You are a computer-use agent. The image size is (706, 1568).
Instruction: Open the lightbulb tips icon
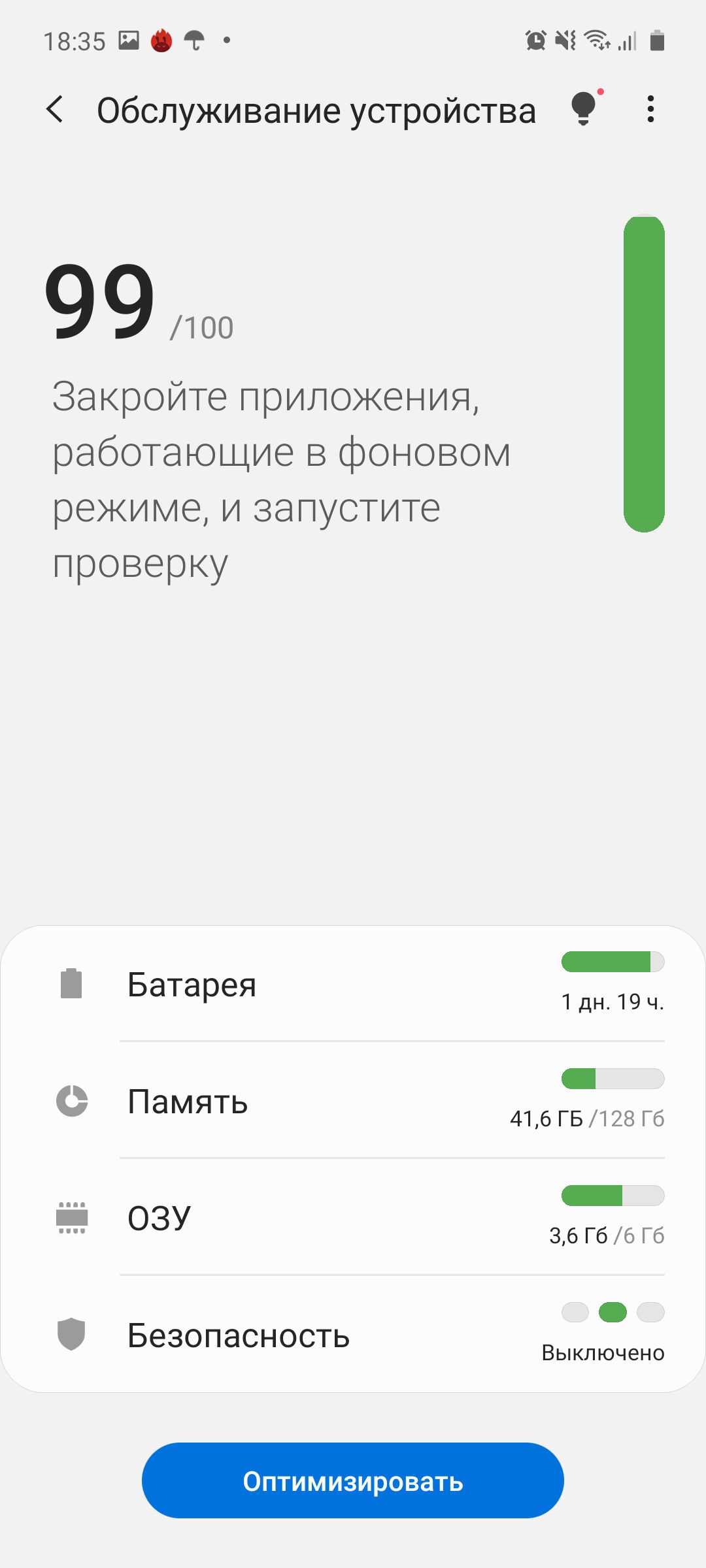point(584,108)
